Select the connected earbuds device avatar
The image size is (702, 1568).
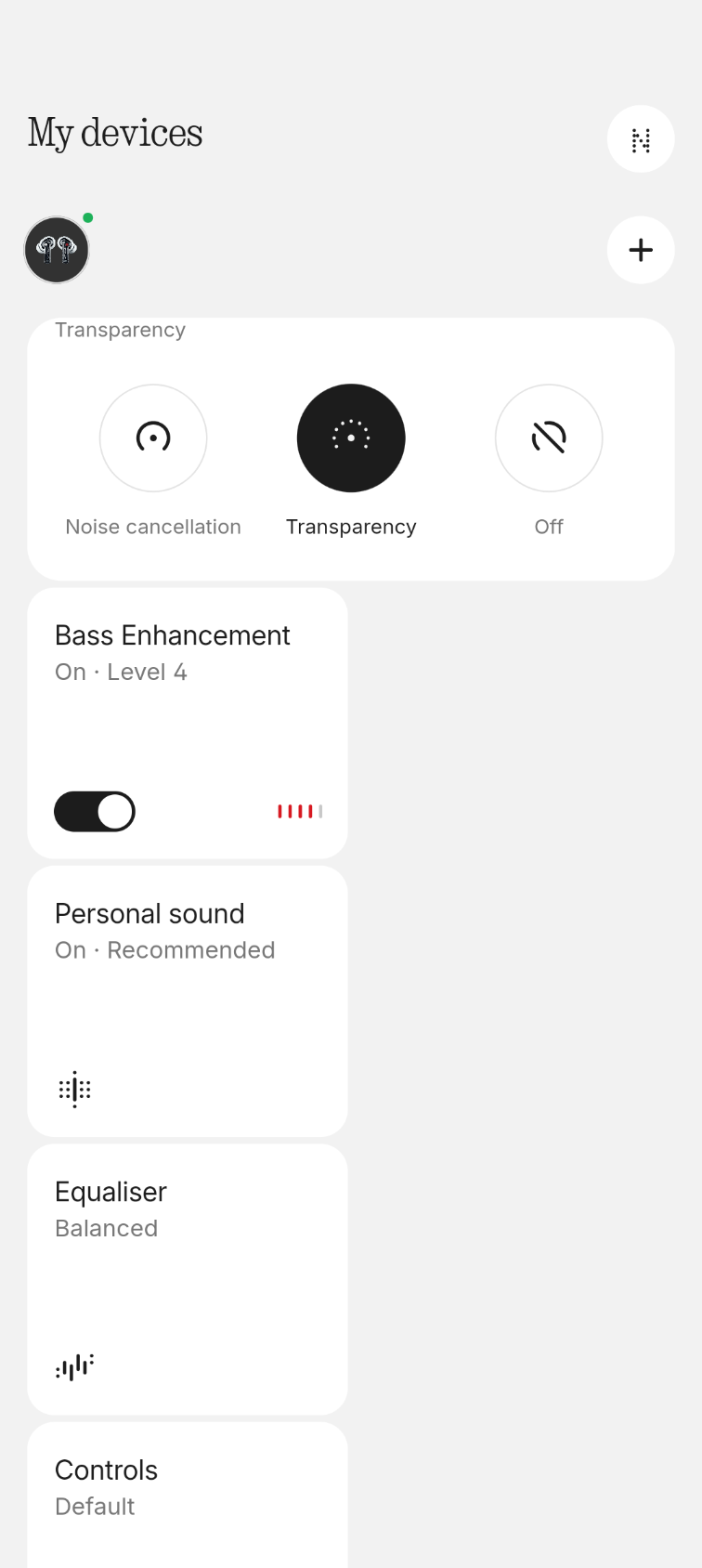[56, 249]
